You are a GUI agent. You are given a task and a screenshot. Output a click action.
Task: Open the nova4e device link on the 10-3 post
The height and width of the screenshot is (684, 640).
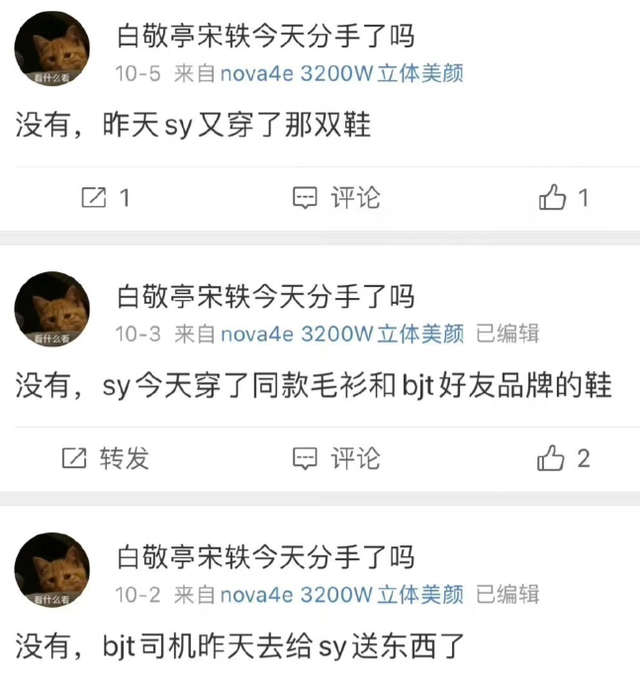(x=342, y=334)
